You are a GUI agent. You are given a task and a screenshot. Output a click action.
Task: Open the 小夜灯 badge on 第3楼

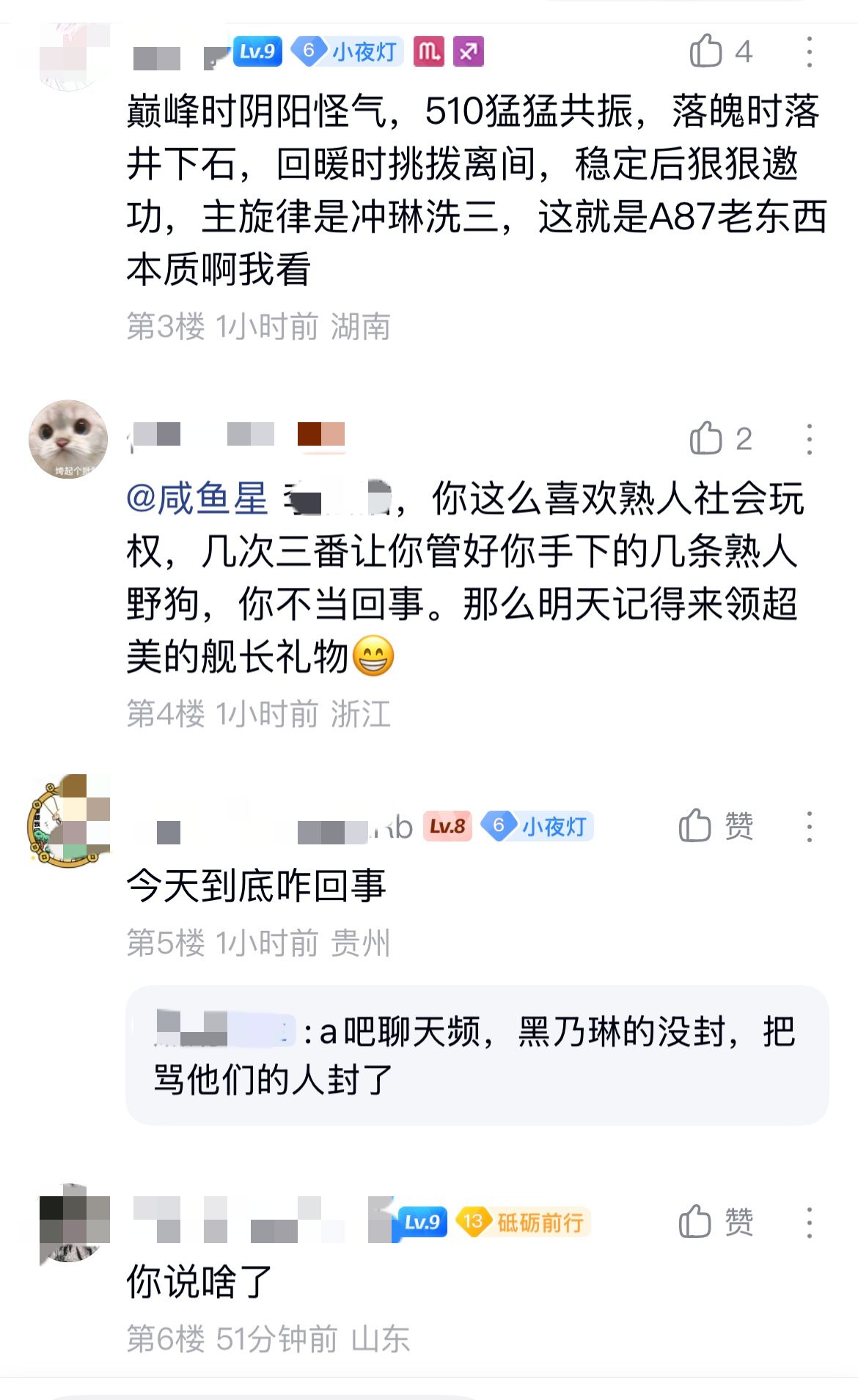(347, 51)
